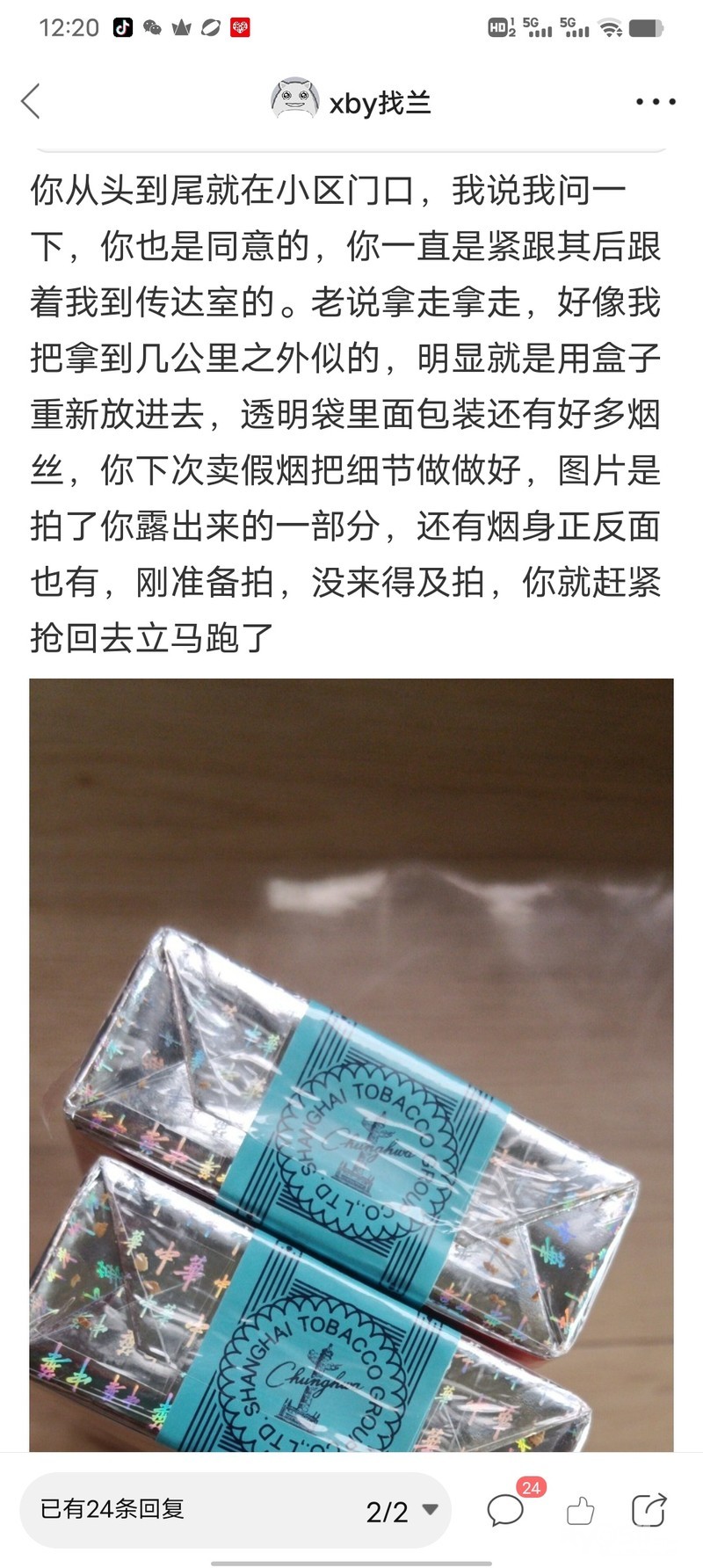Like this post with the thumbs-up

pyautogui.click(x=581, y=1511)
